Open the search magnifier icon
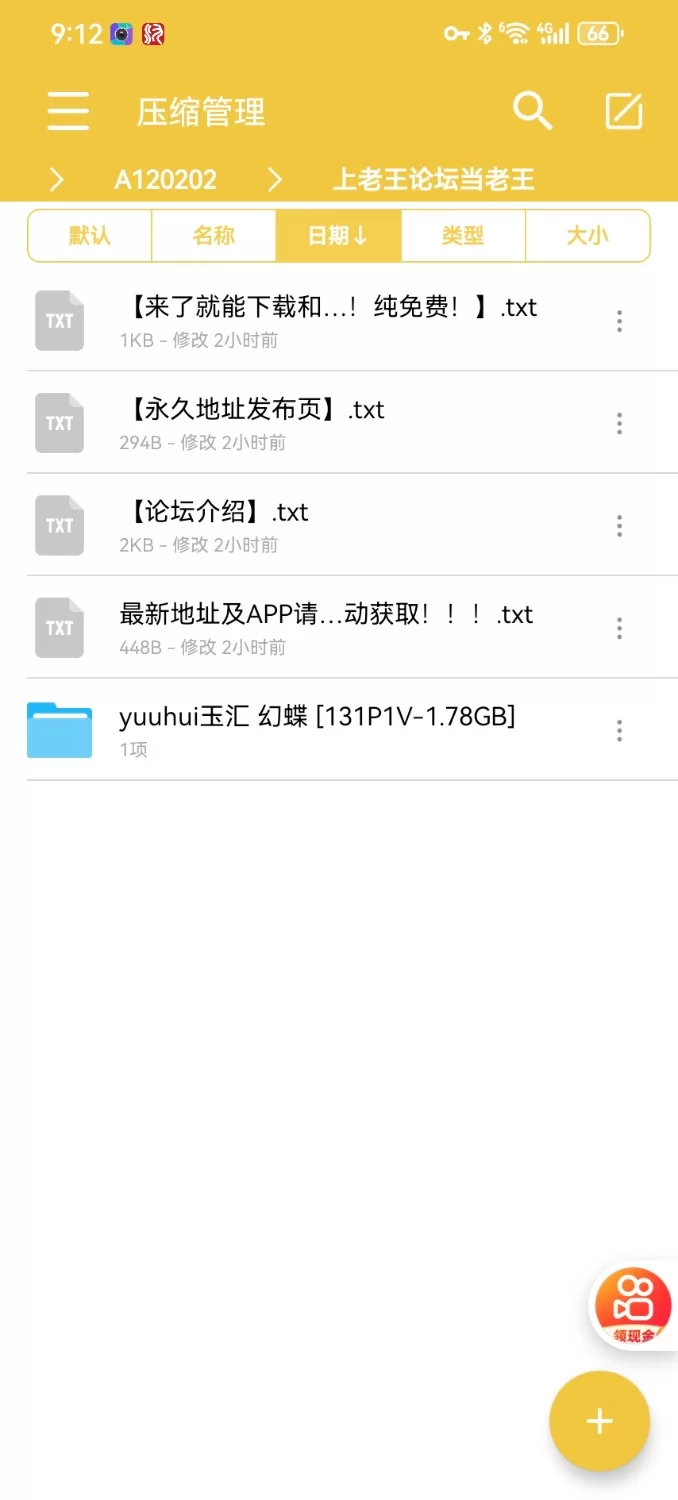The image size is (678, 1500). pyautogui.click(x=532, y=111)
